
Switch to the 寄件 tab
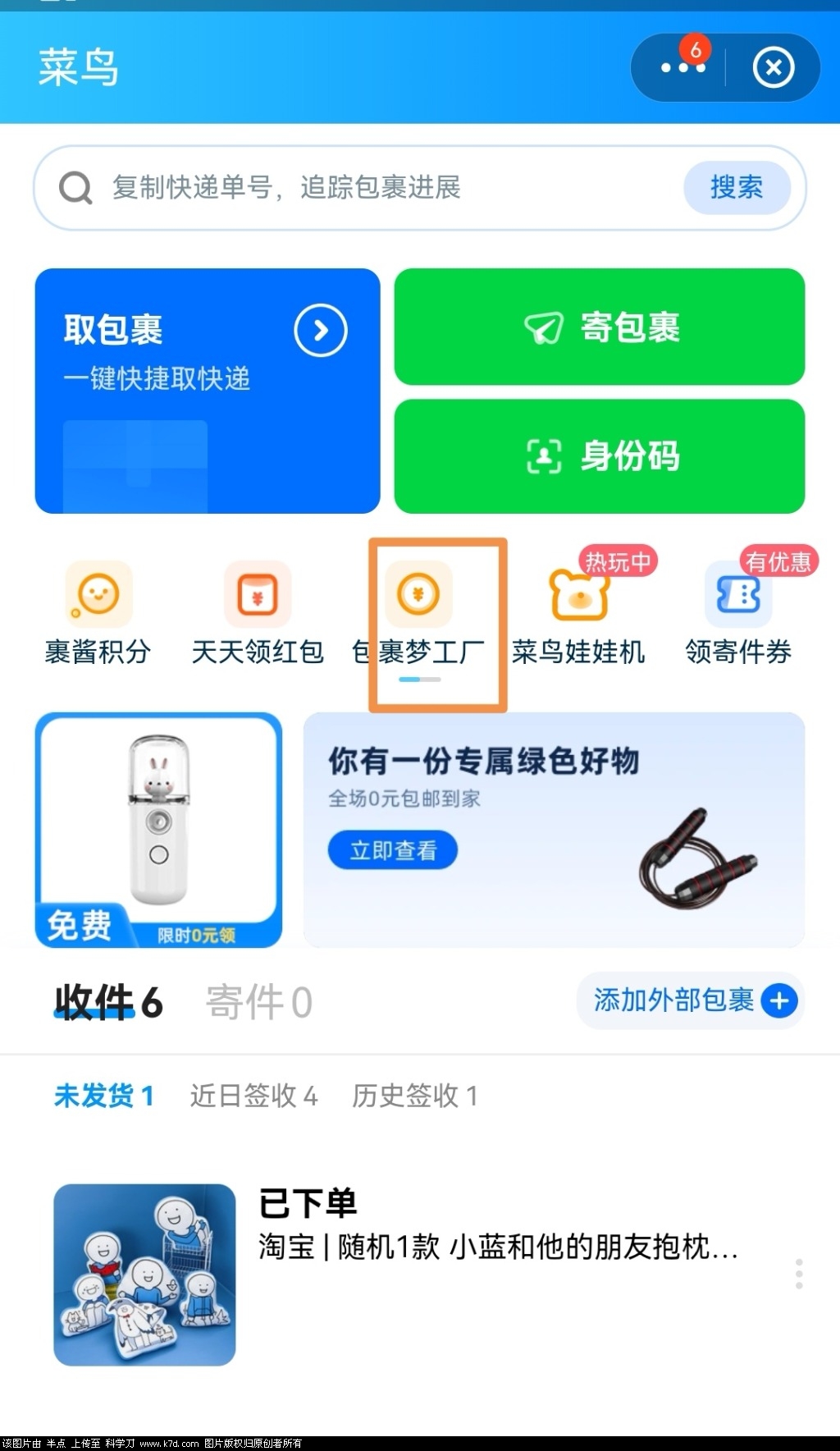[x=258, y=1002]
